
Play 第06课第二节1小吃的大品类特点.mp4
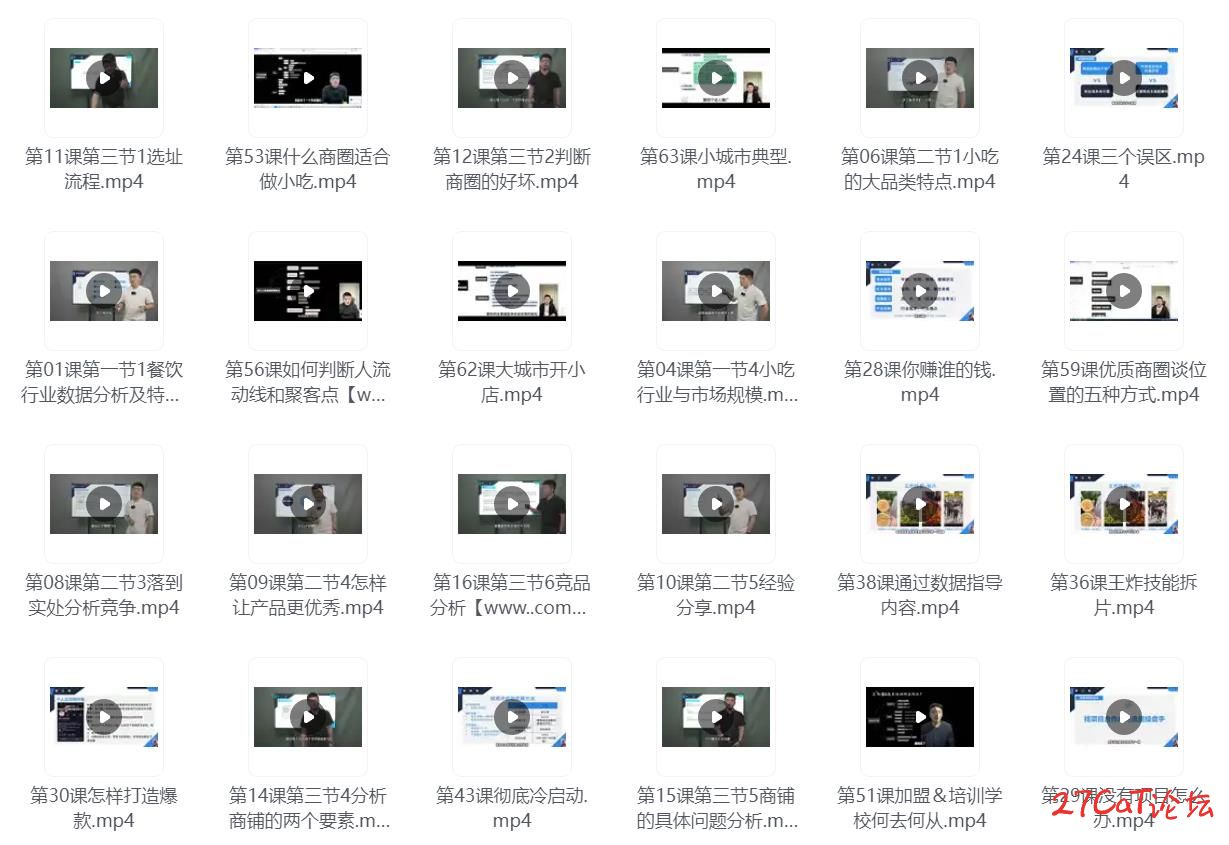point(920,78)
